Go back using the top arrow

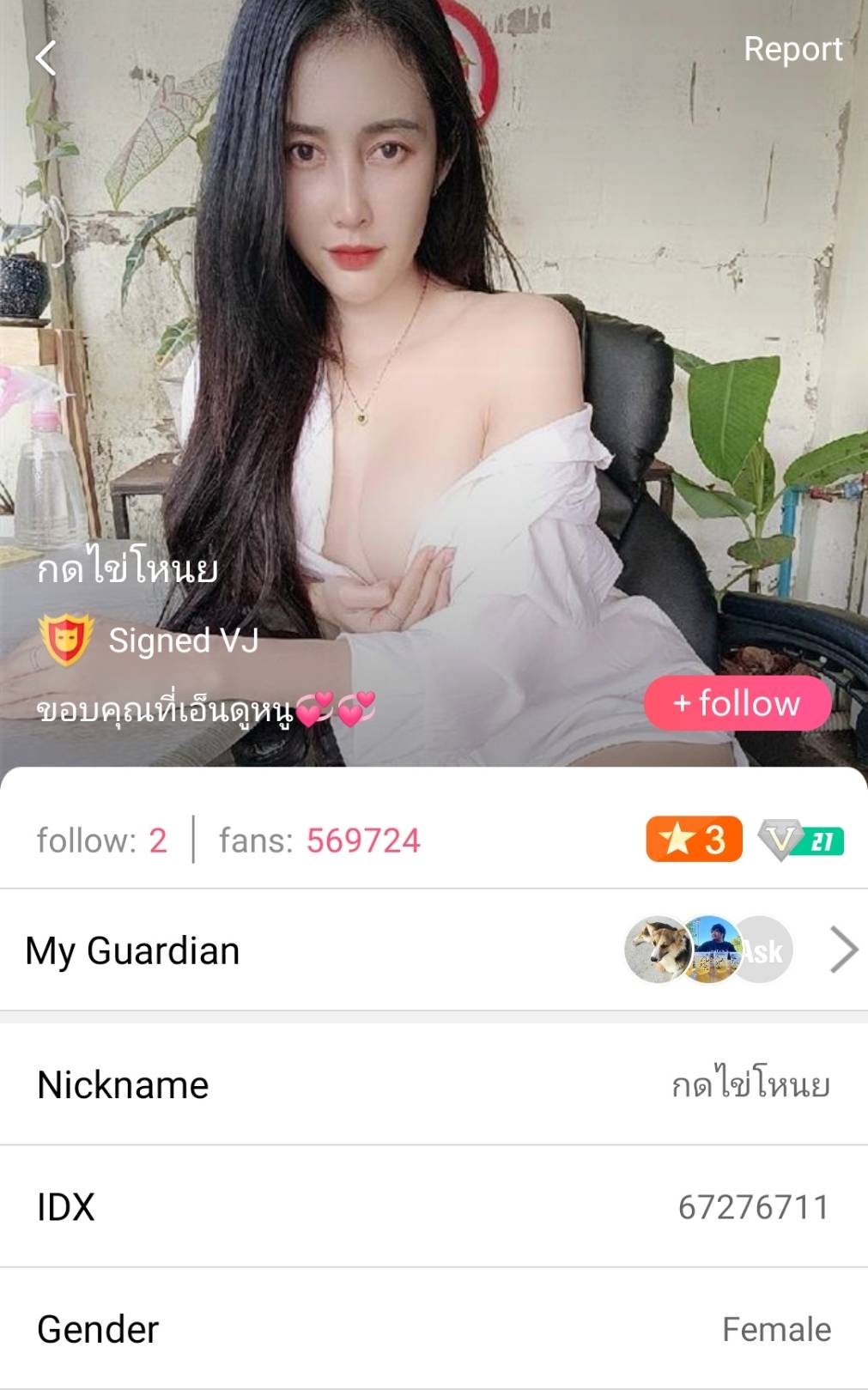pos(46,58)
